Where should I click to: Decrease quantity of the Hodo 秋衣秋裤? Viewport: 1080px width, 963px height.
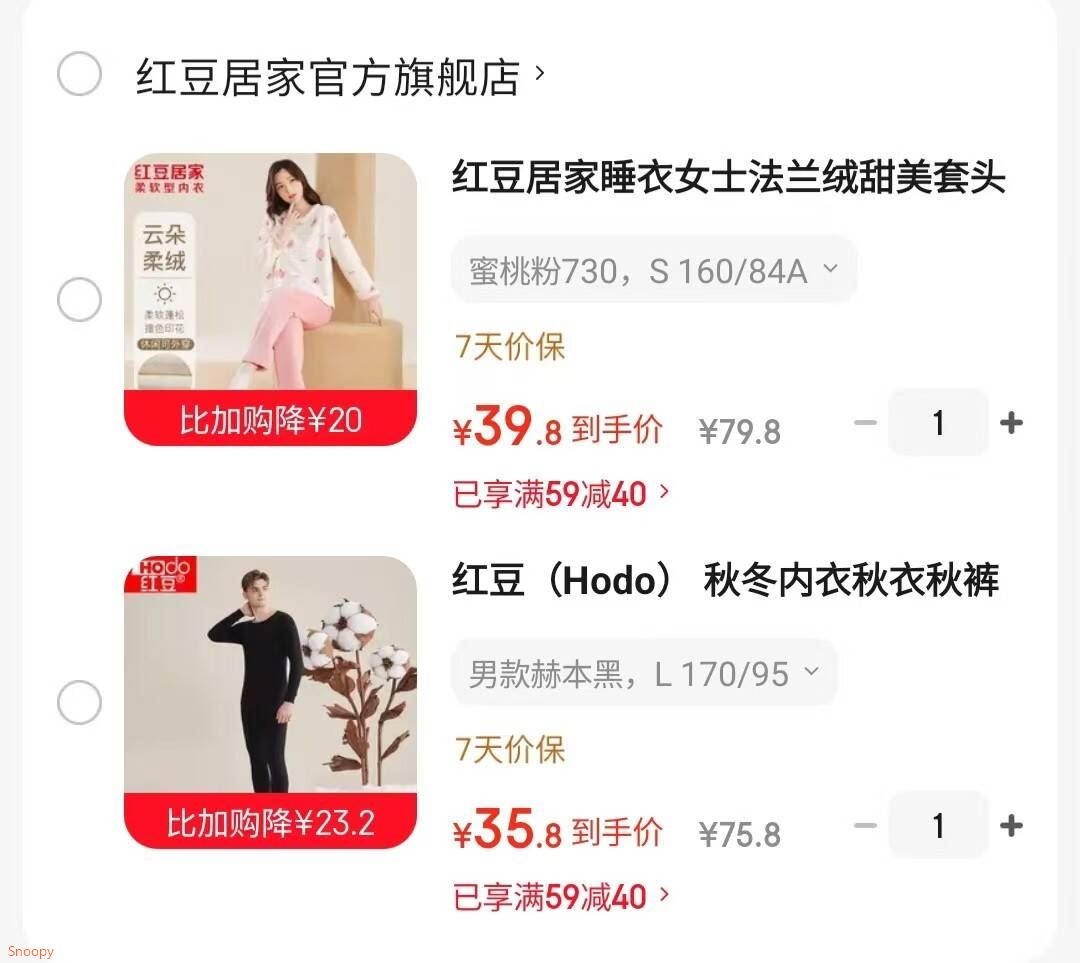(x=865, y=826)
